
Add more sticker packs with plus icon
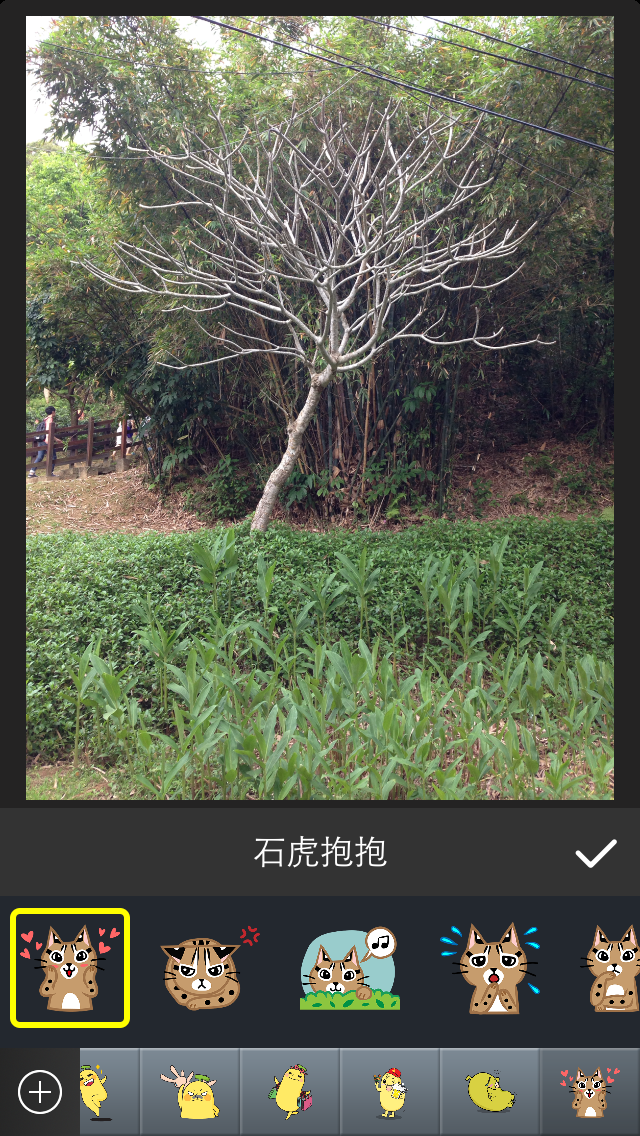tap(40, 1092)
